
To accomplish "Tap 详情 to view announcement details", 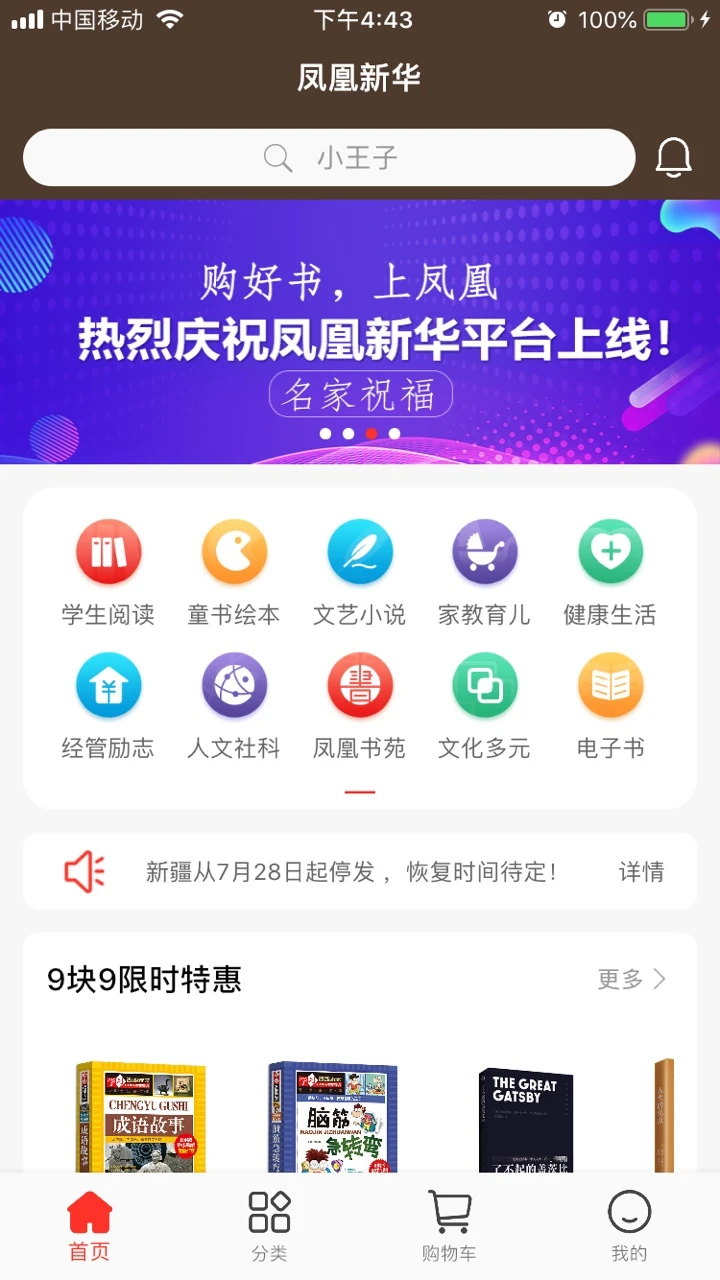I will coord(640,871).
